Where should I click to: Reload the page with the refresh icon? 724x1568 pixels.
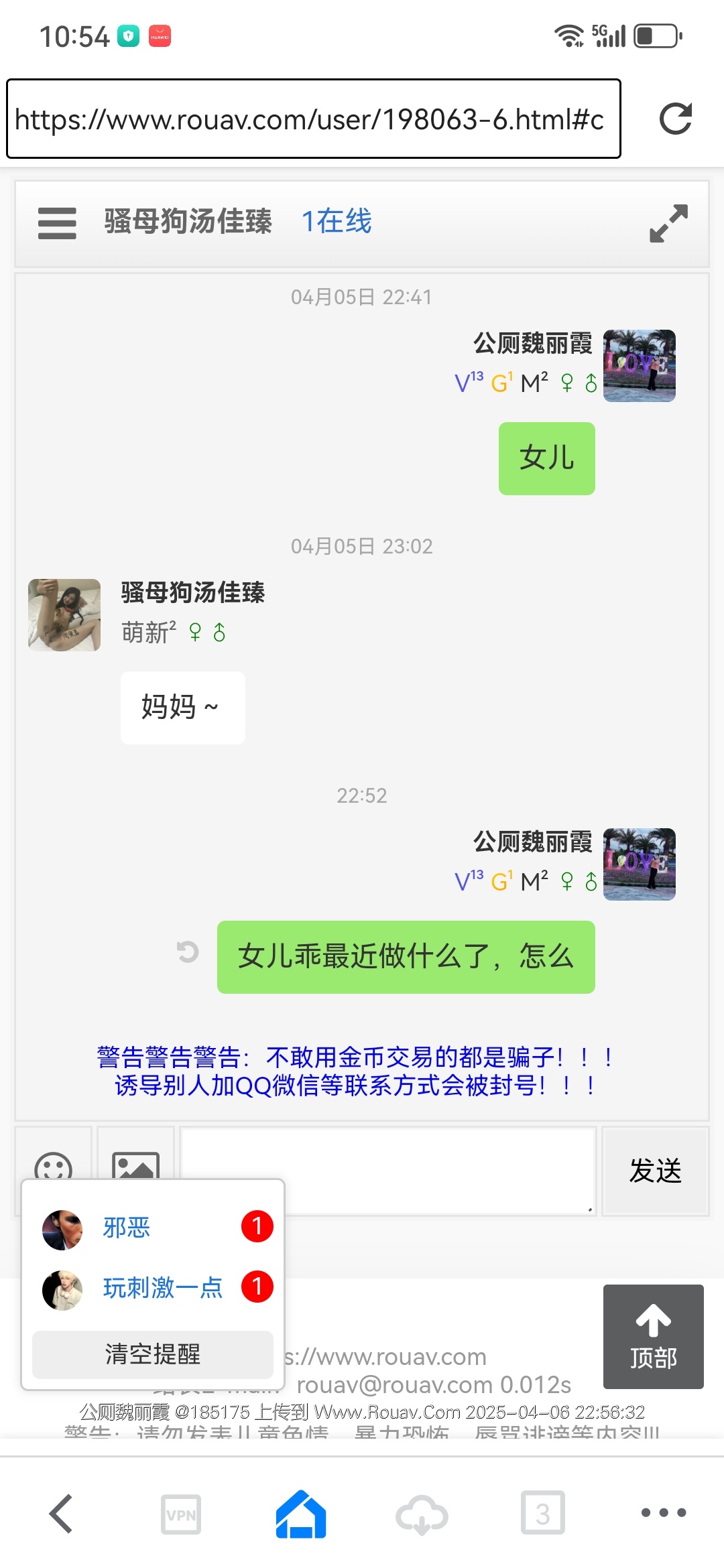[x=675, y=119]
